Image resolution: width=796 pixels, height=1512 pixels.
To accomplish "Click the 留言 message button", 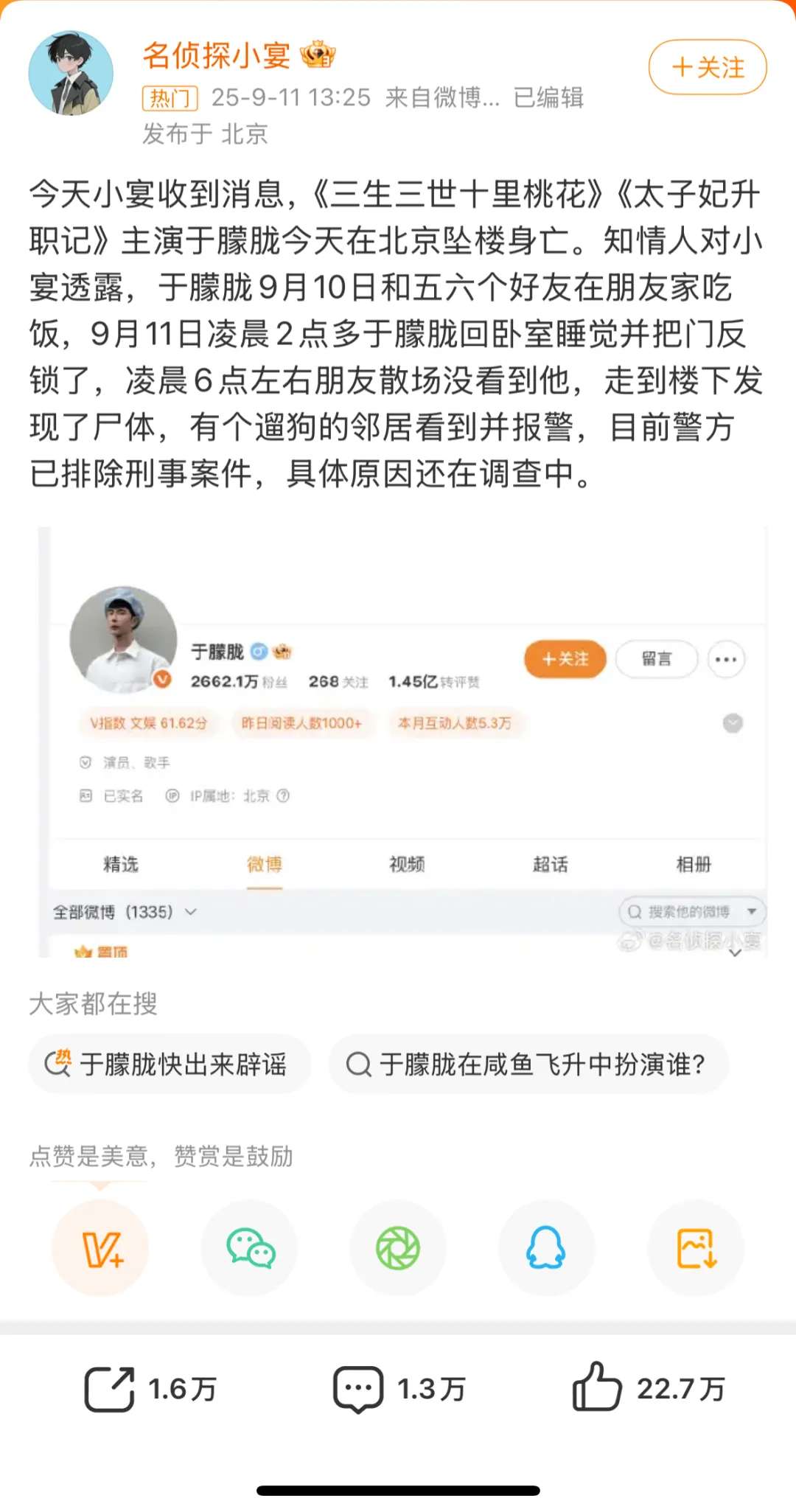I will (x=655, y=659).
